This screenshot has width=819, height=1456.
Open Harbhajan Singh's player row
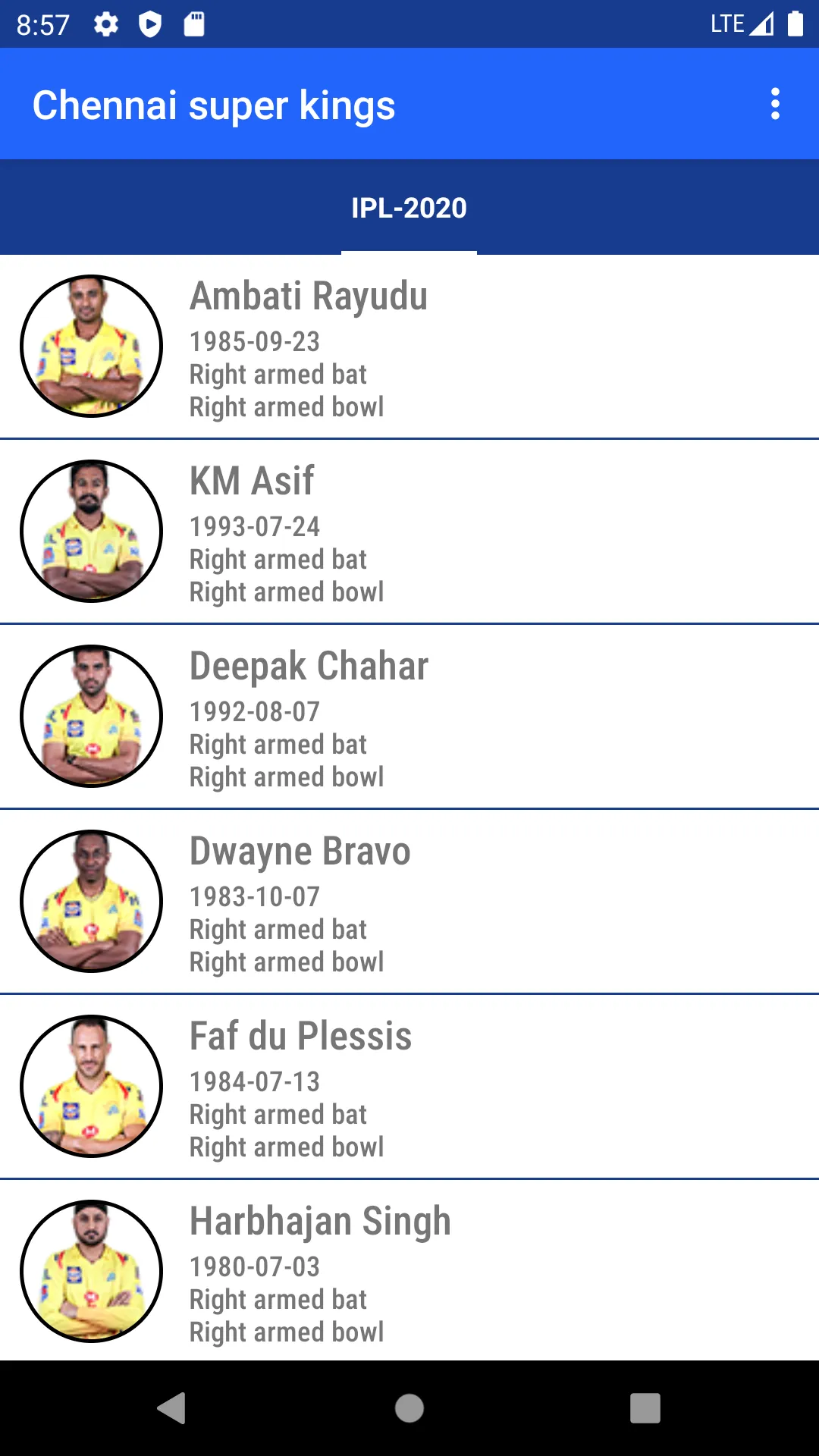pyautogui.click(x=409, y=1270)
